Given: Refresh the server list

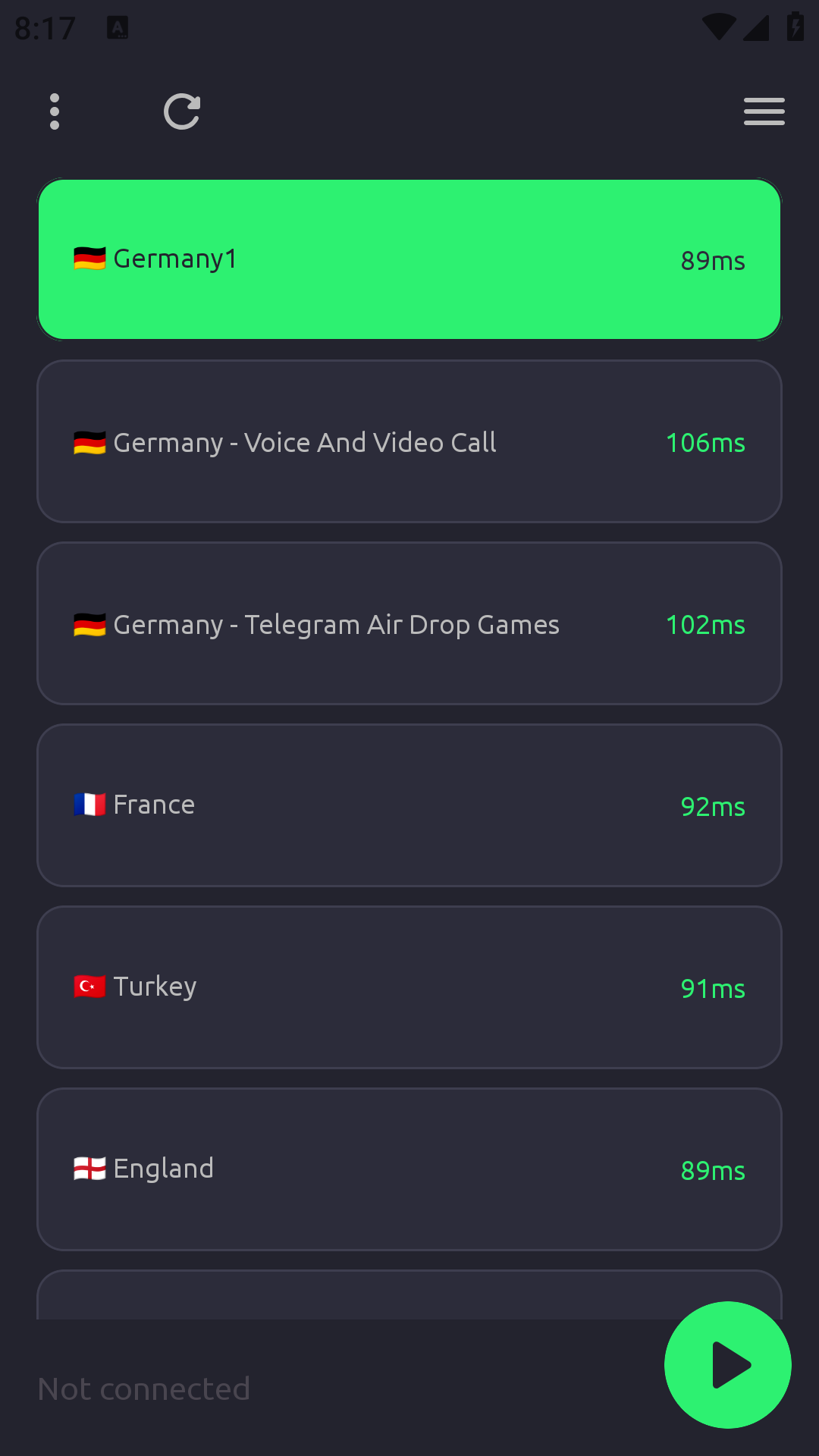Looking at the screenshot, I should click(x=182, y=112).
